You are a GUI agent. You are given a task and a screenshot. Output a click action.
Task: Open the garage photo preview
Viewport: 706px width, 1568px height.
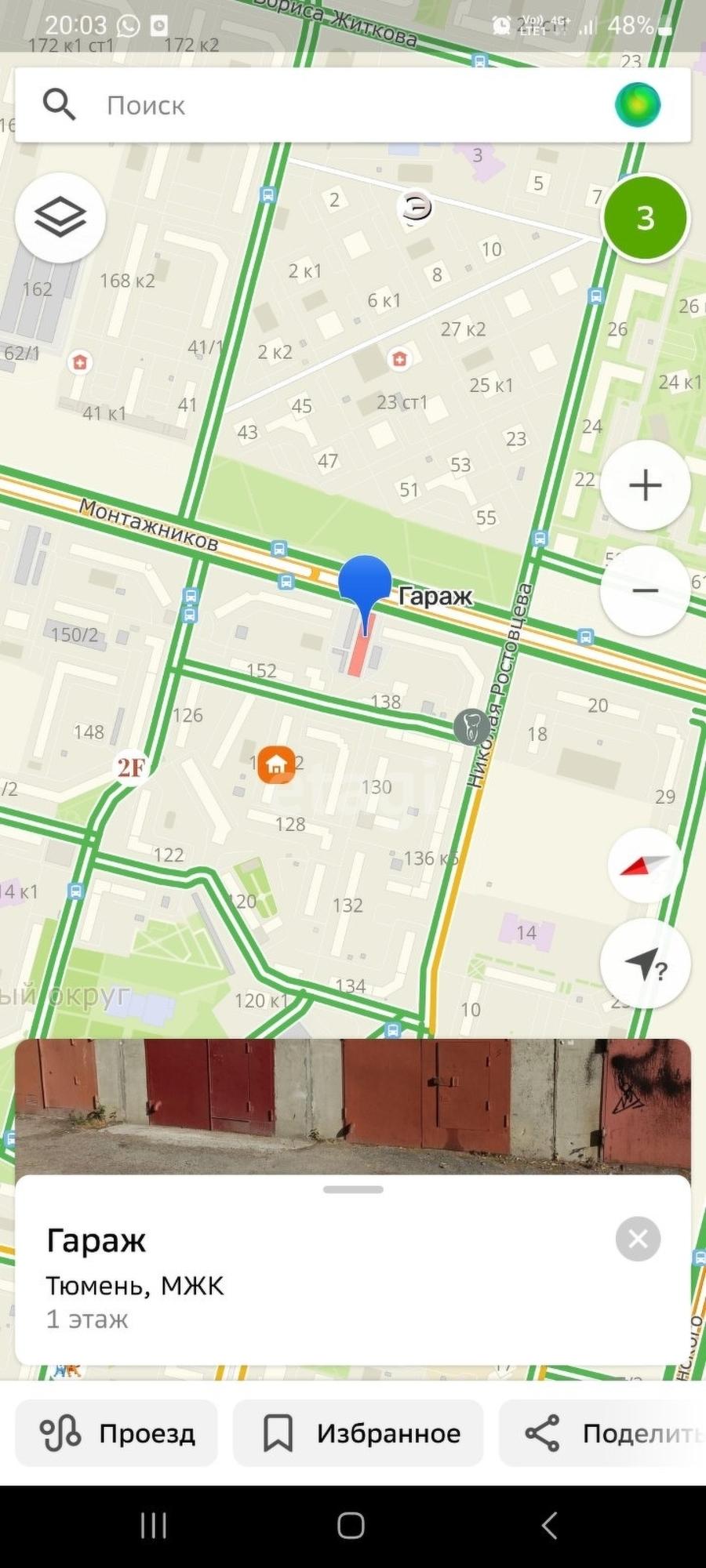353,1105
